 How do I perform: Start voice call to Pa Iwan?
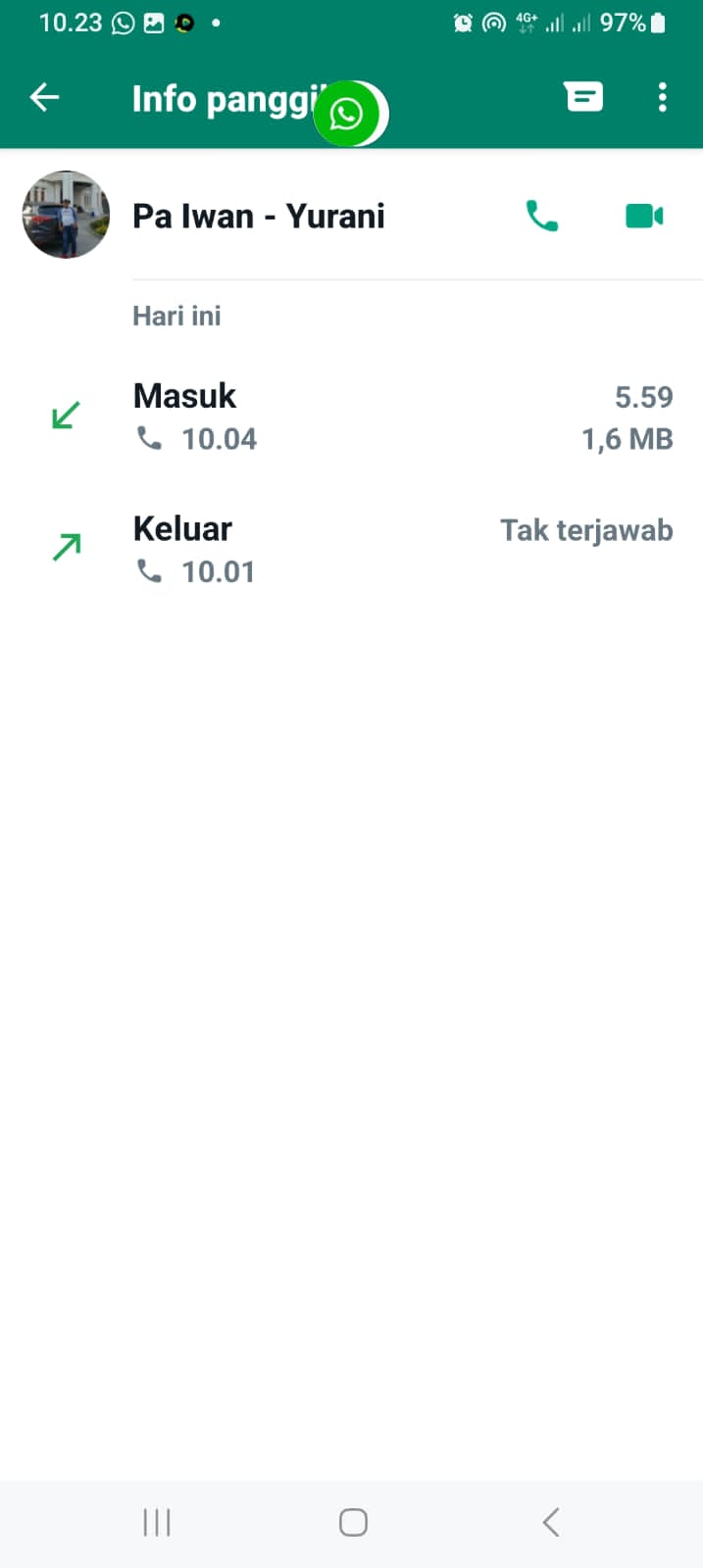(x=541, y=216)
